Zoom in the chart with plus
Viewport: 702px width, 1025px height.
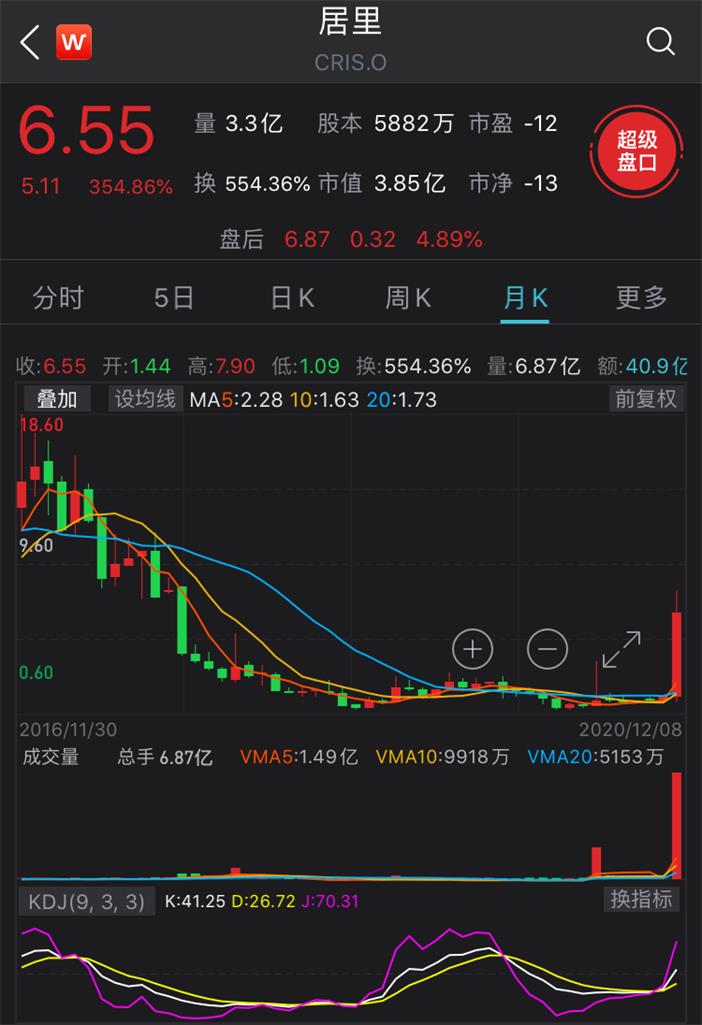473,649
